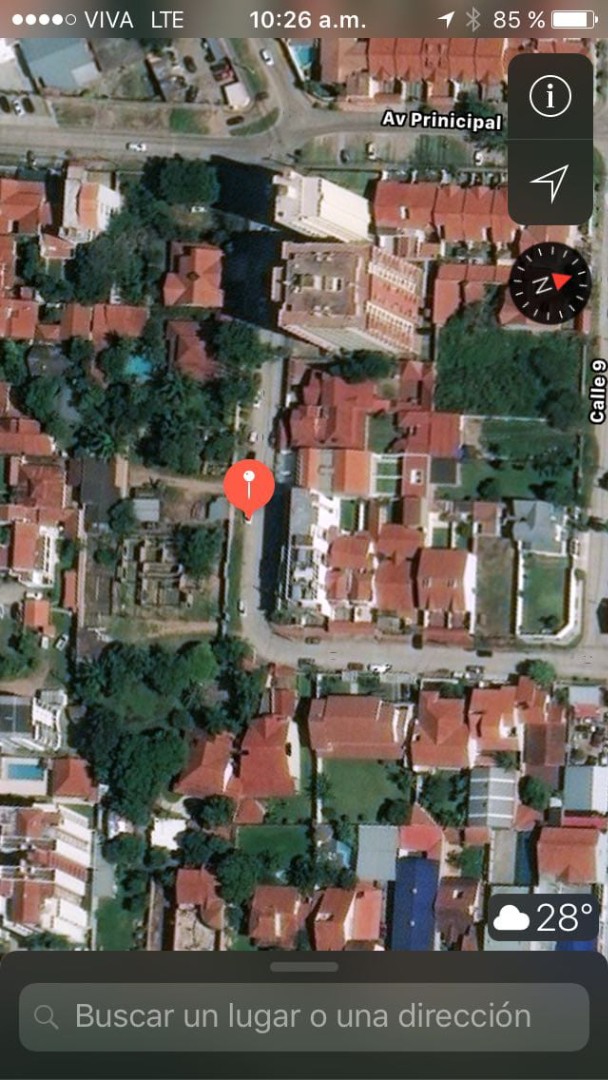The image size is (608, 1080).
Task: Open the map info settings button
Action: (550, 96)
